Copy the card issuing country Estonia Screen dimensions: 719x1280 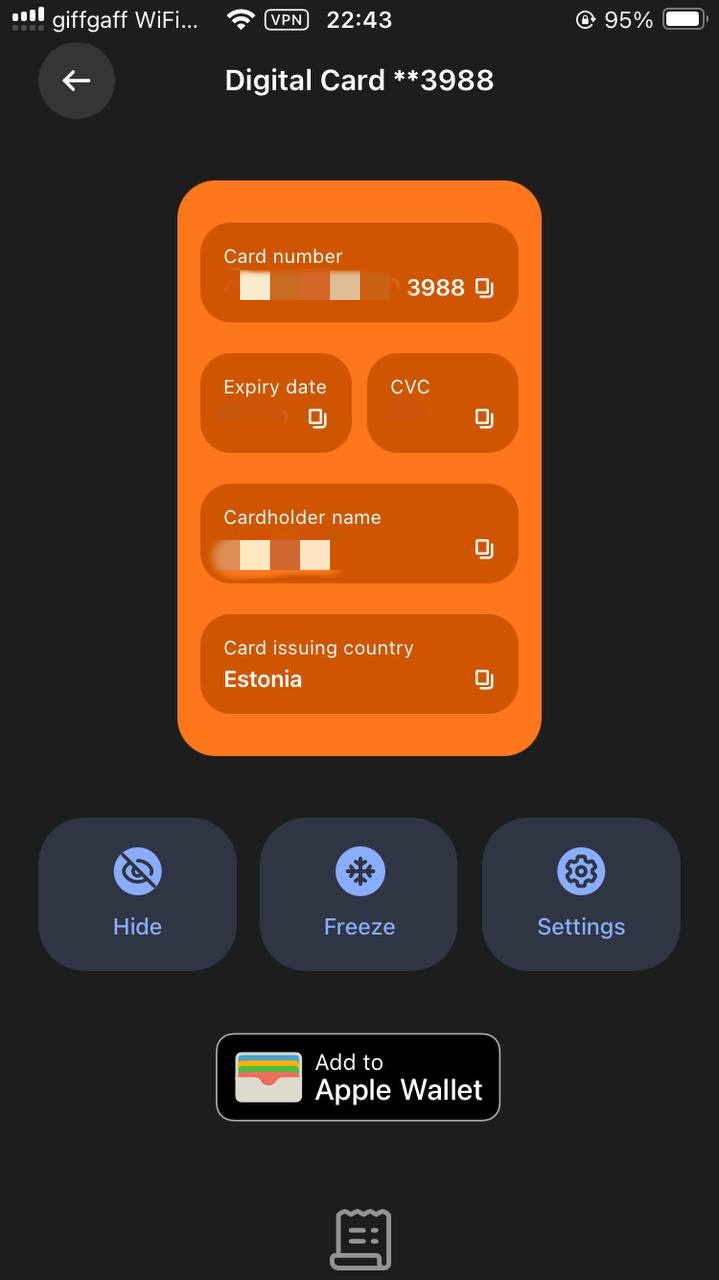[x=484, y=679]
